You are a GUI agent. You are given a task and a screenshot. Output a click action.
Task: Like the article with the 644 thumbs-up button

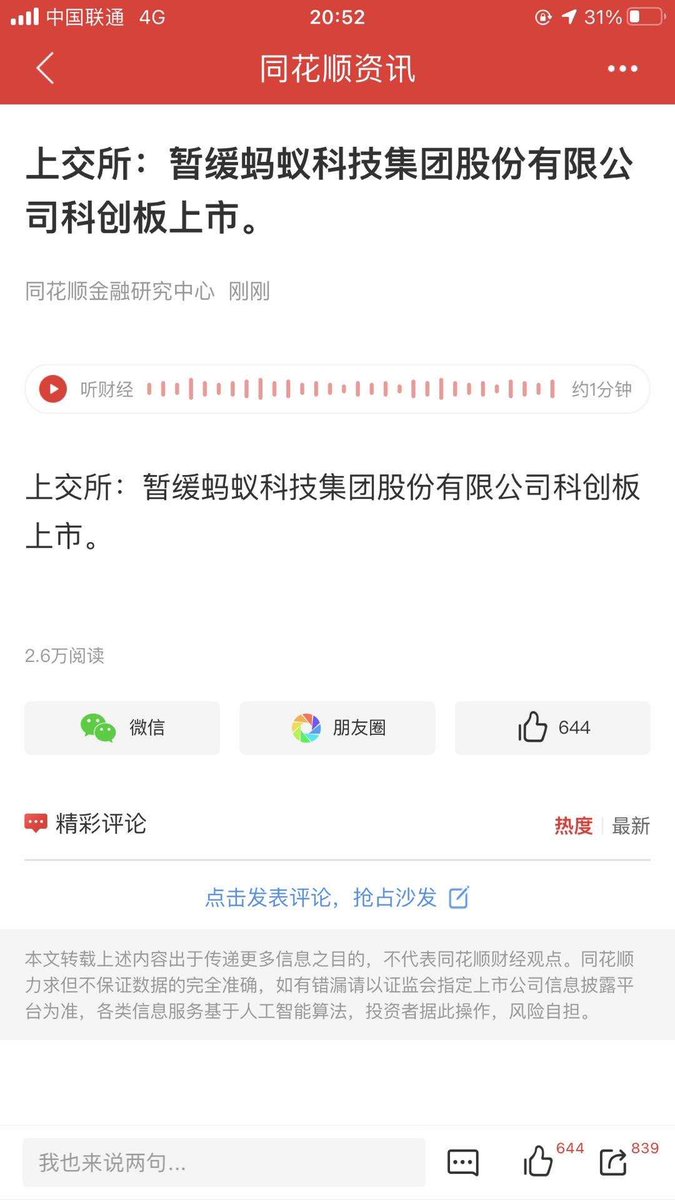(552, 728)
